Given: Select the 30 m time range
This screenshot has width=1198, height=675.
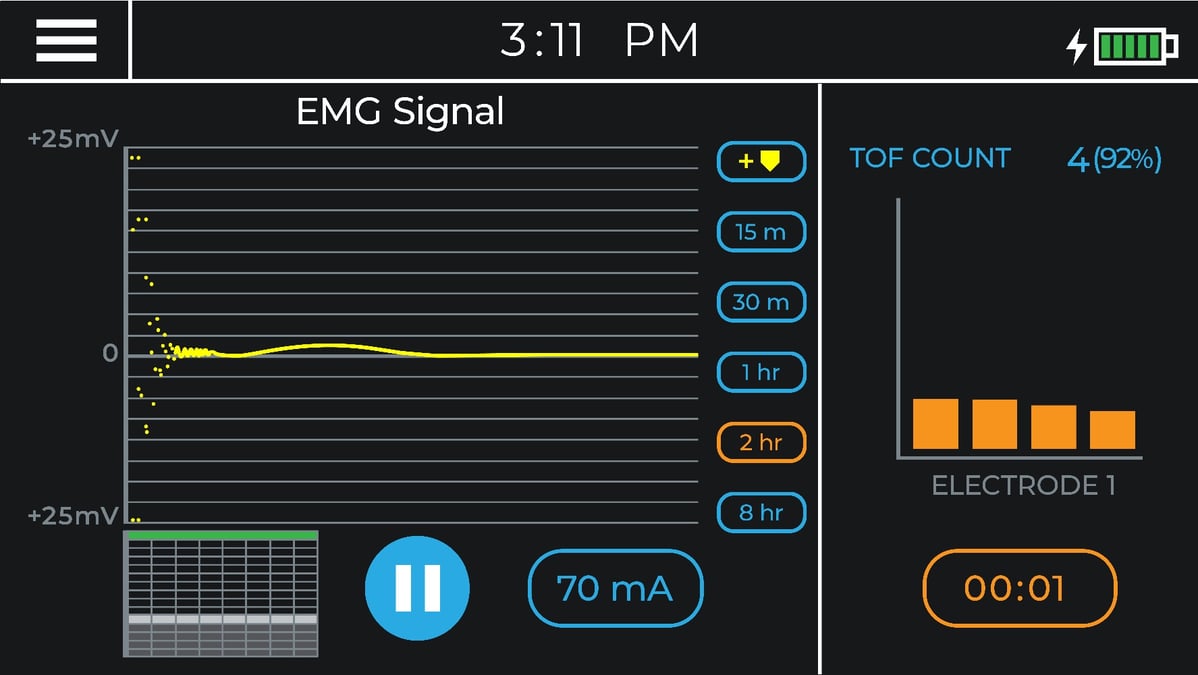Looking at the screenshot, I should 761,302.
